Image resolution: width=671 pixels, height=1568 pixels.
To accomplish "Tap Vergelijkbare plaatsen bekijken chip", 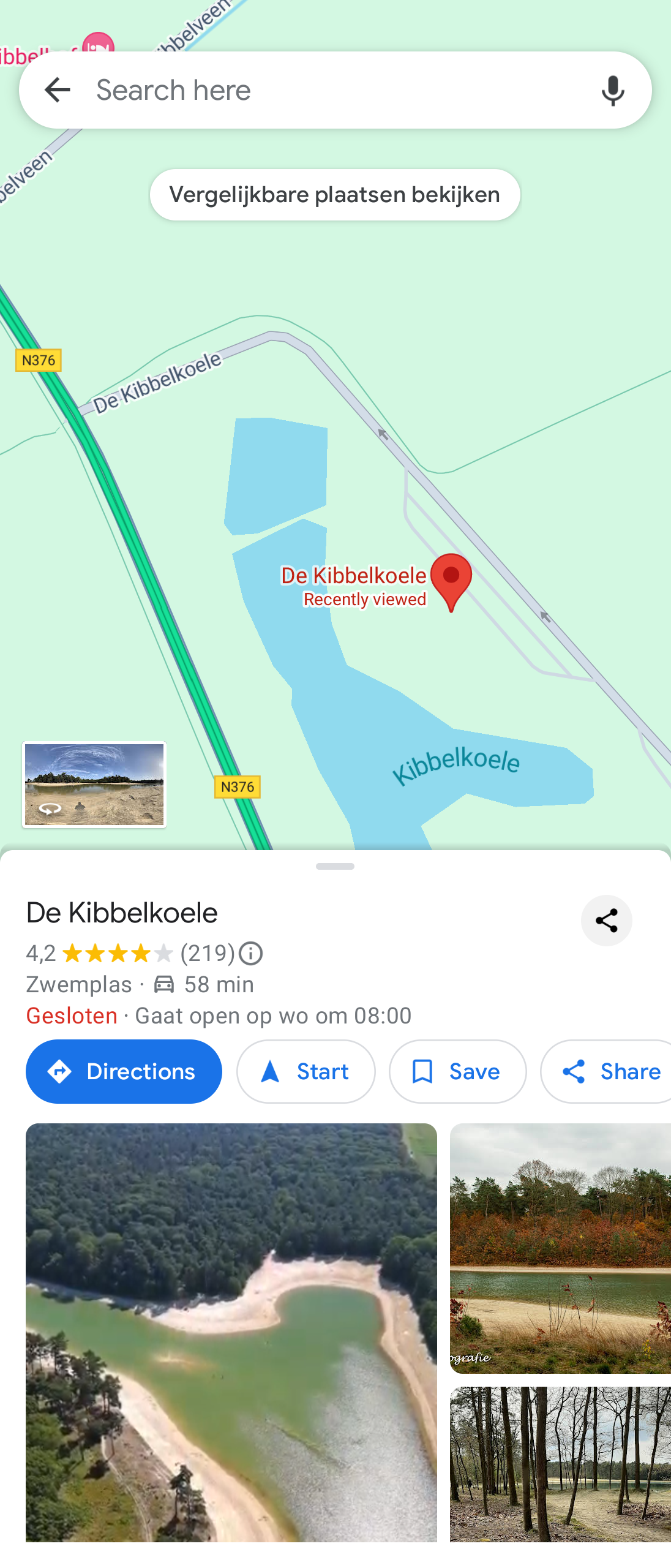I will point(335,195).
